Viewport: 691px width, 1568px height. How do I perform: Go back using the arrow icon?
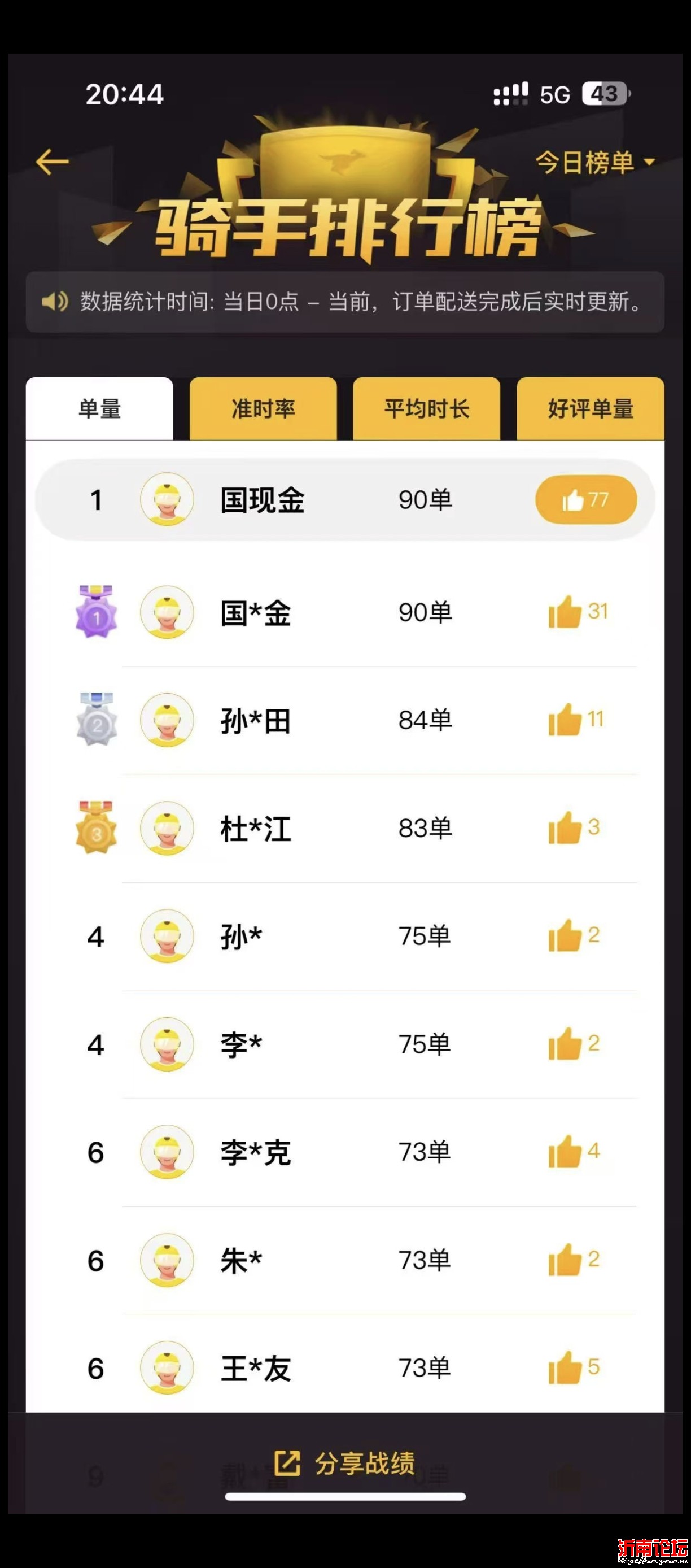[x=53, y=162]
